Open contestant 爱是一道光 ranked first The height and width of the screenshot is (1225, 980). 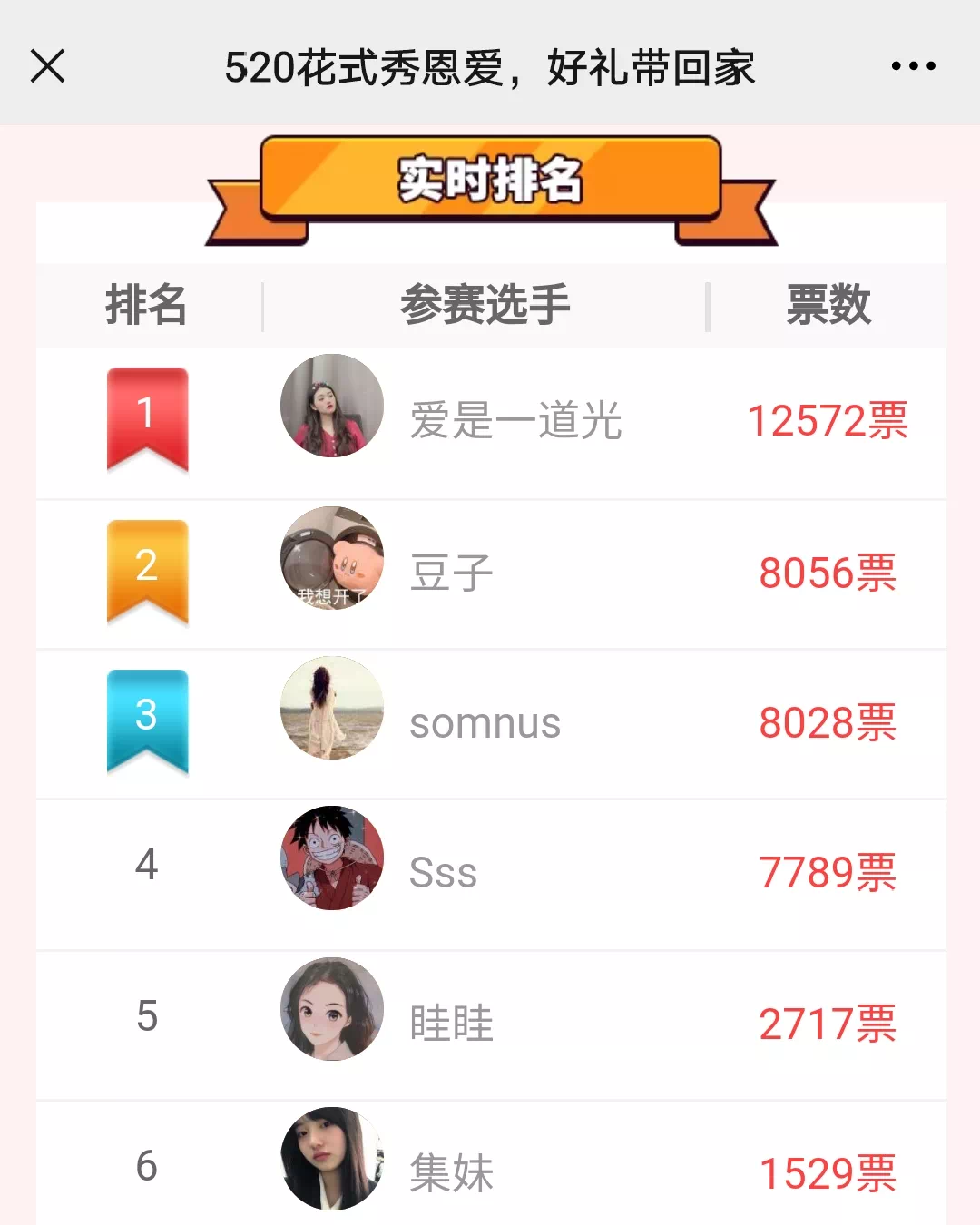pyautogui.click(x=515, y=421)
